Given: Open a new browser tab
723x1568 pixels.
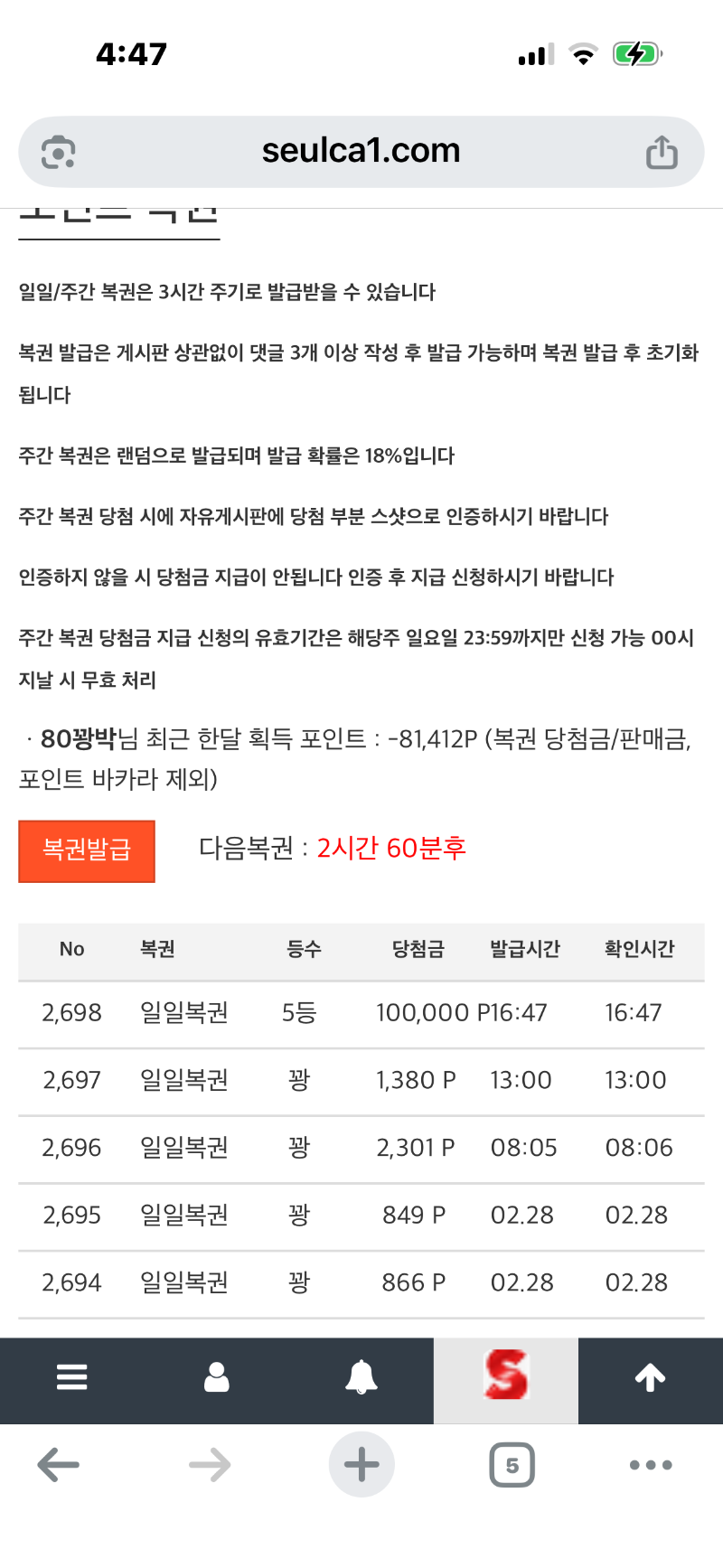Looking at the screenshot, I should [x=361, y=1465].
